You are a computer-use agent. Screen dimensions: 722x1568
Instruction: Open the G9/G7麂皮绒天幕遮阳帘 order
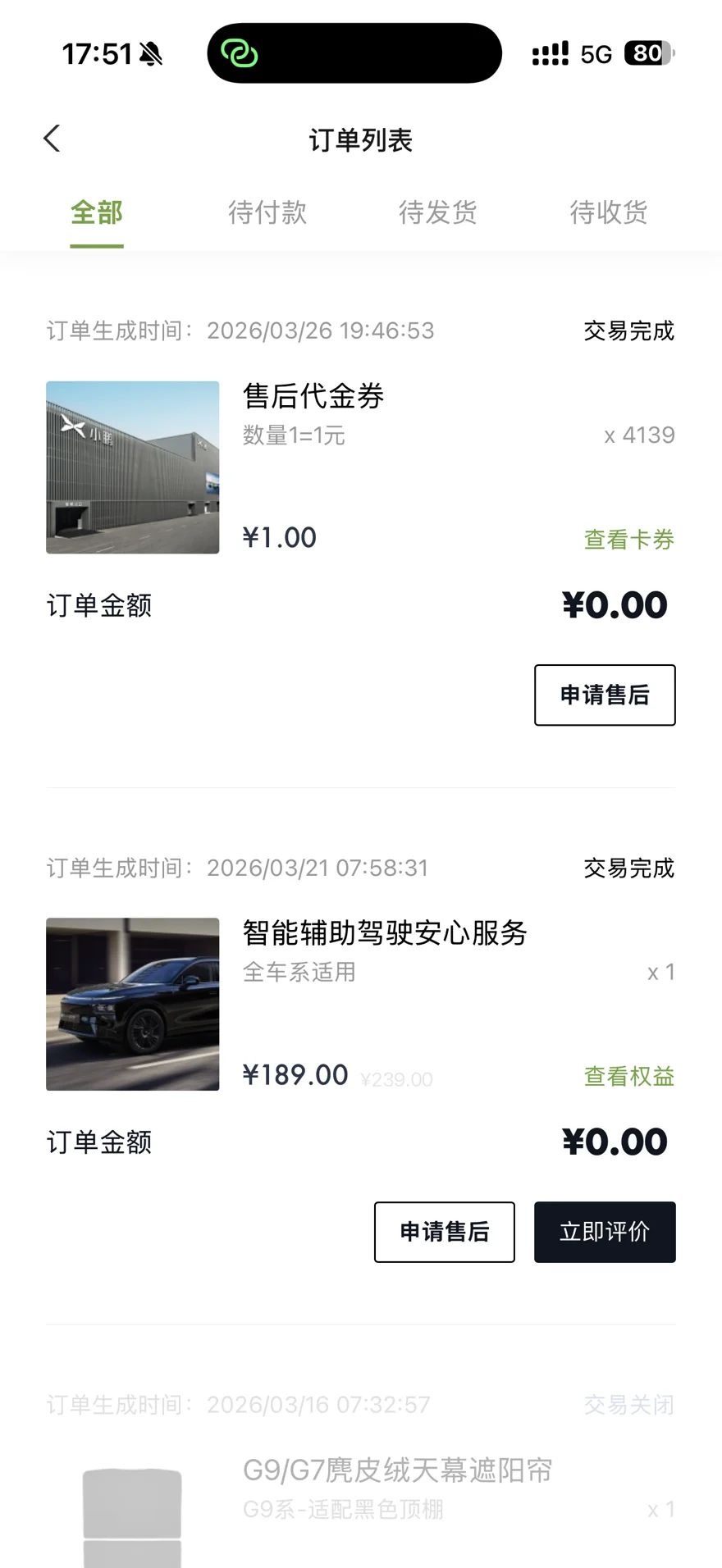click(397, 1471)
